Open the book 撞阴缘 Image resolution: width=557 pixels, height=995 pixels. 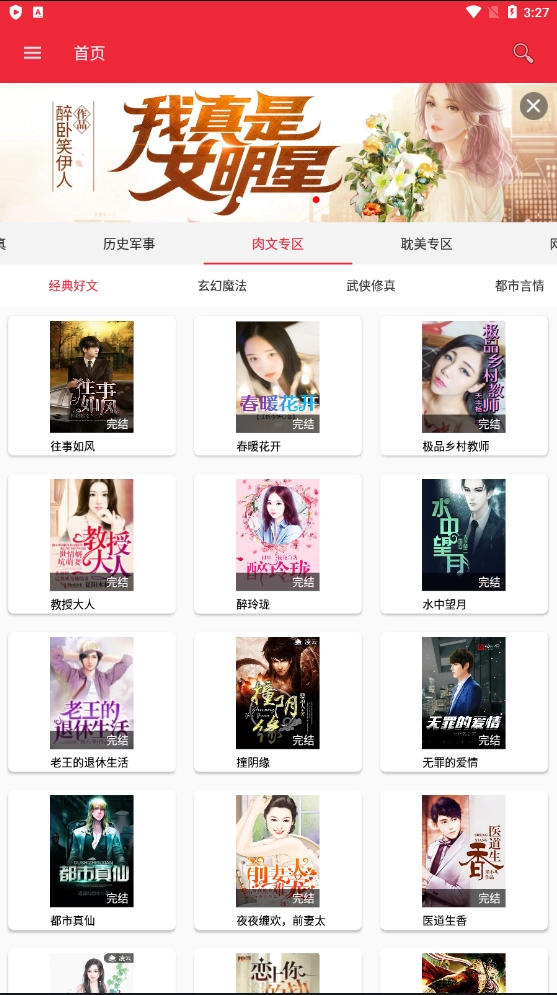(x=278, y=702)
